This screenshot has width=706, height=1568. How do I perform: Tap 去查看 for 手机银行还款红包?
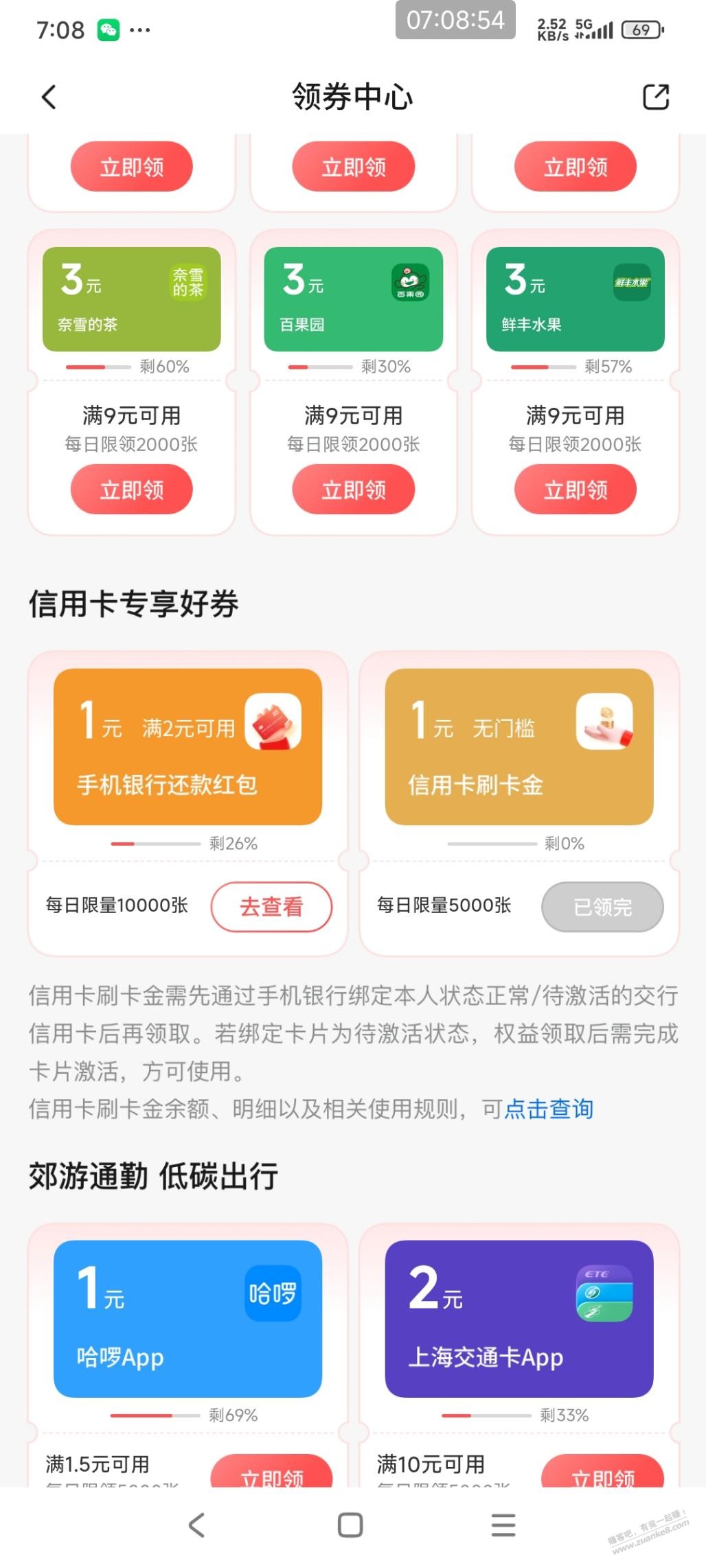[271, 907]
